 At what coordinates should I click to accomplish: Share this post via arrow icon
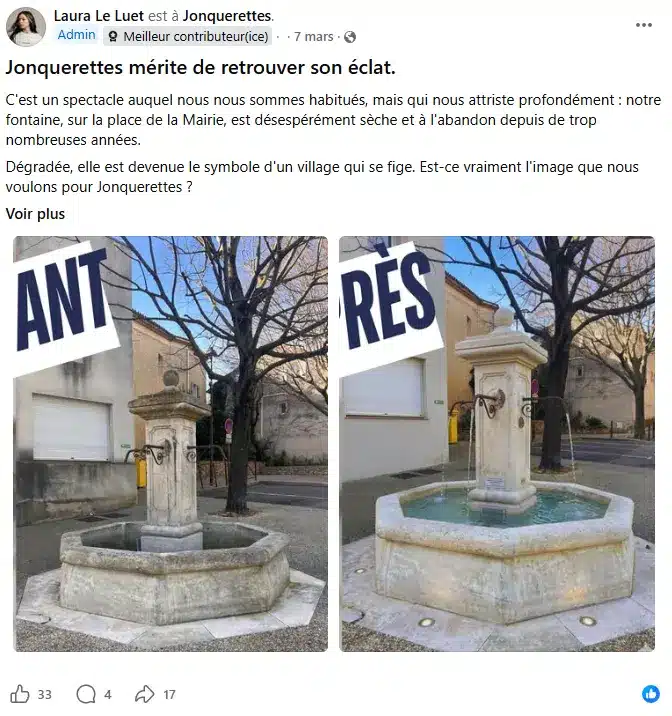pyautogui.click(x=145, y=694)
